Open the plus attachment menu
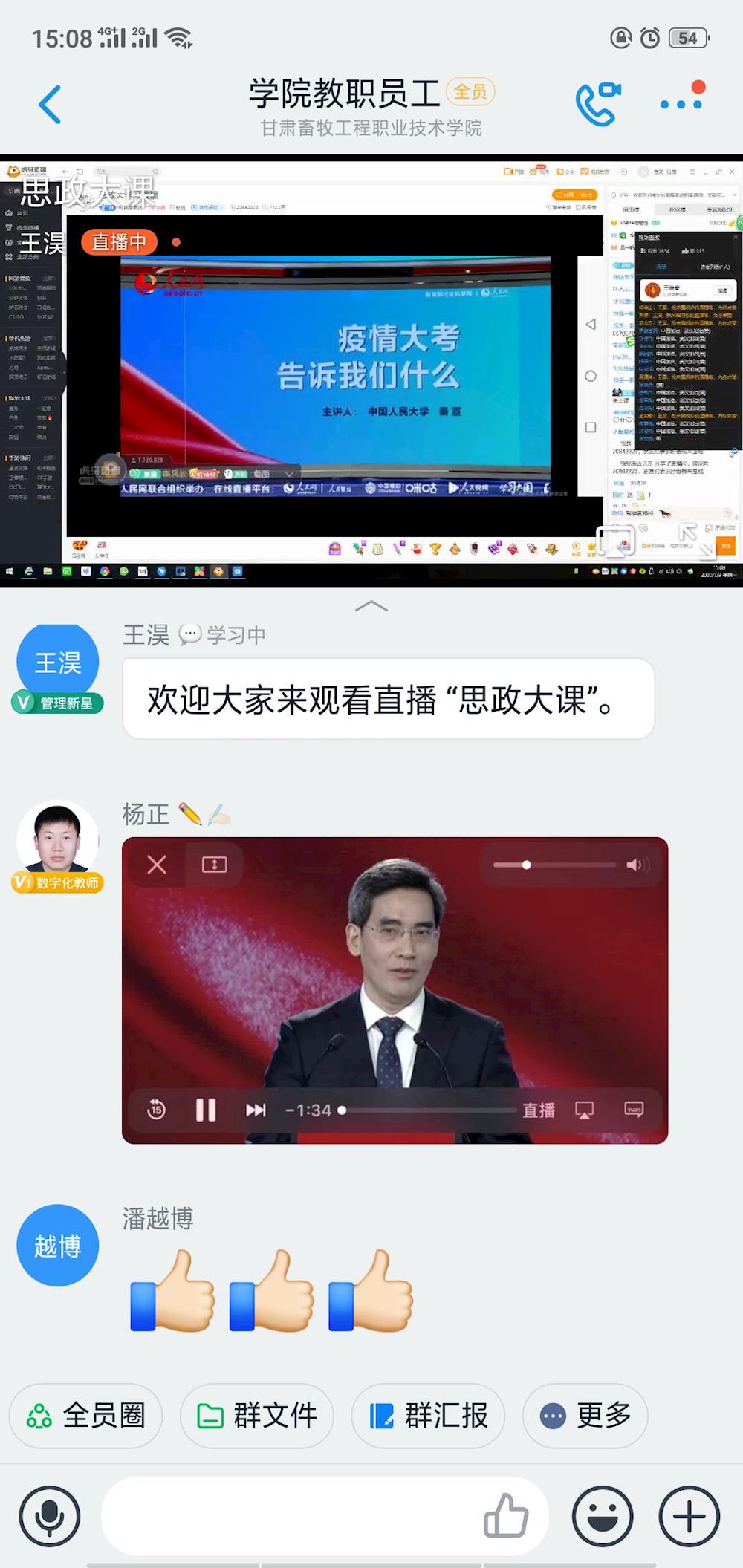The height and width of the screenshot is (1568, 743). point(689,1517)
